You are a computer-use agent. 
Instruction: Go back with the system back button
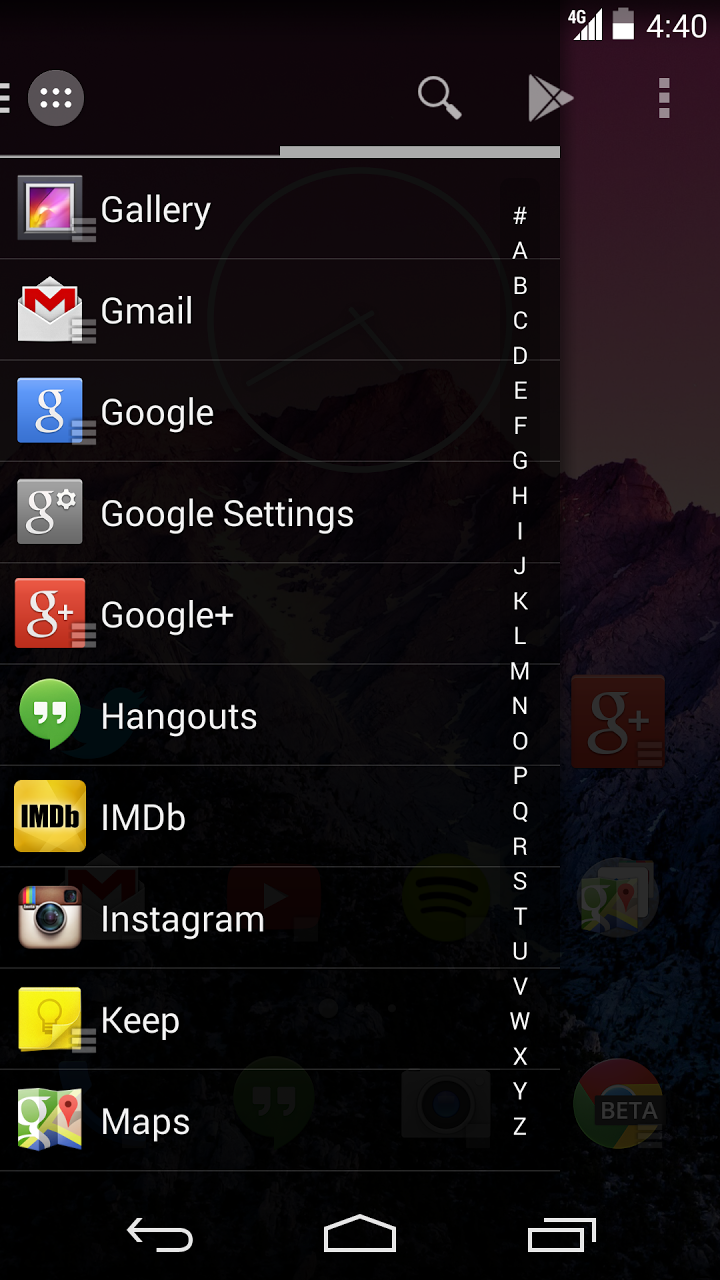point(160,1236)
